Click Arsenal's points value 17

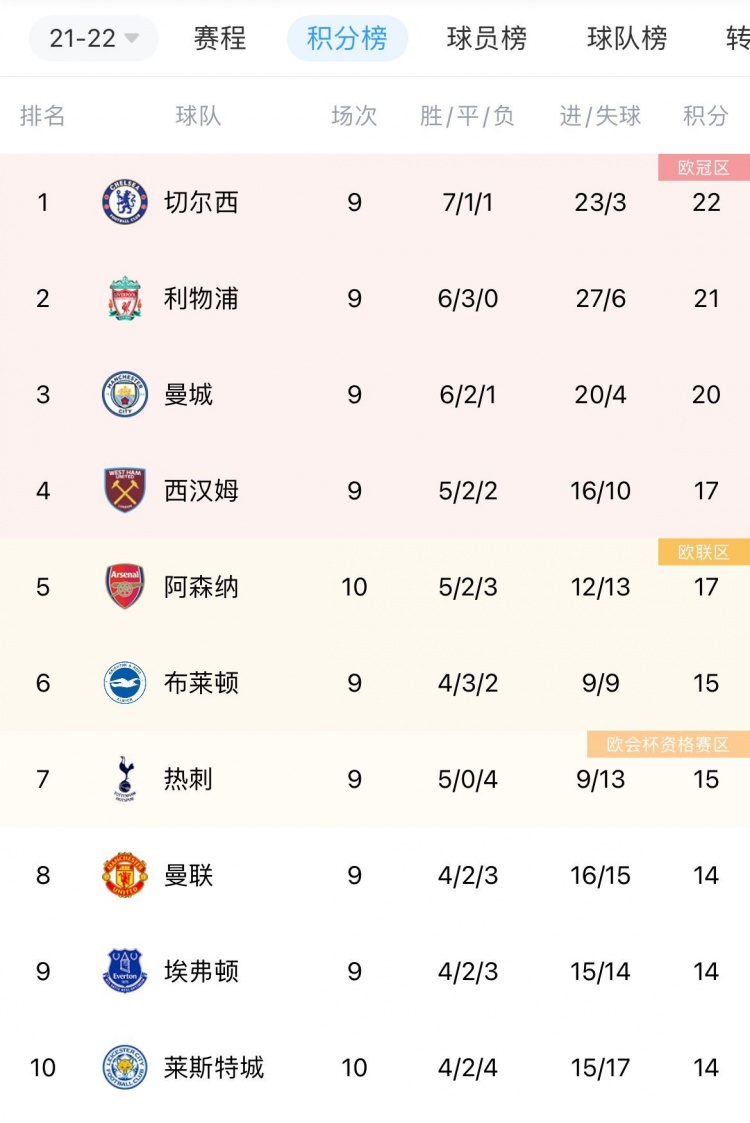pyautogui.click(x=707, y=587)
